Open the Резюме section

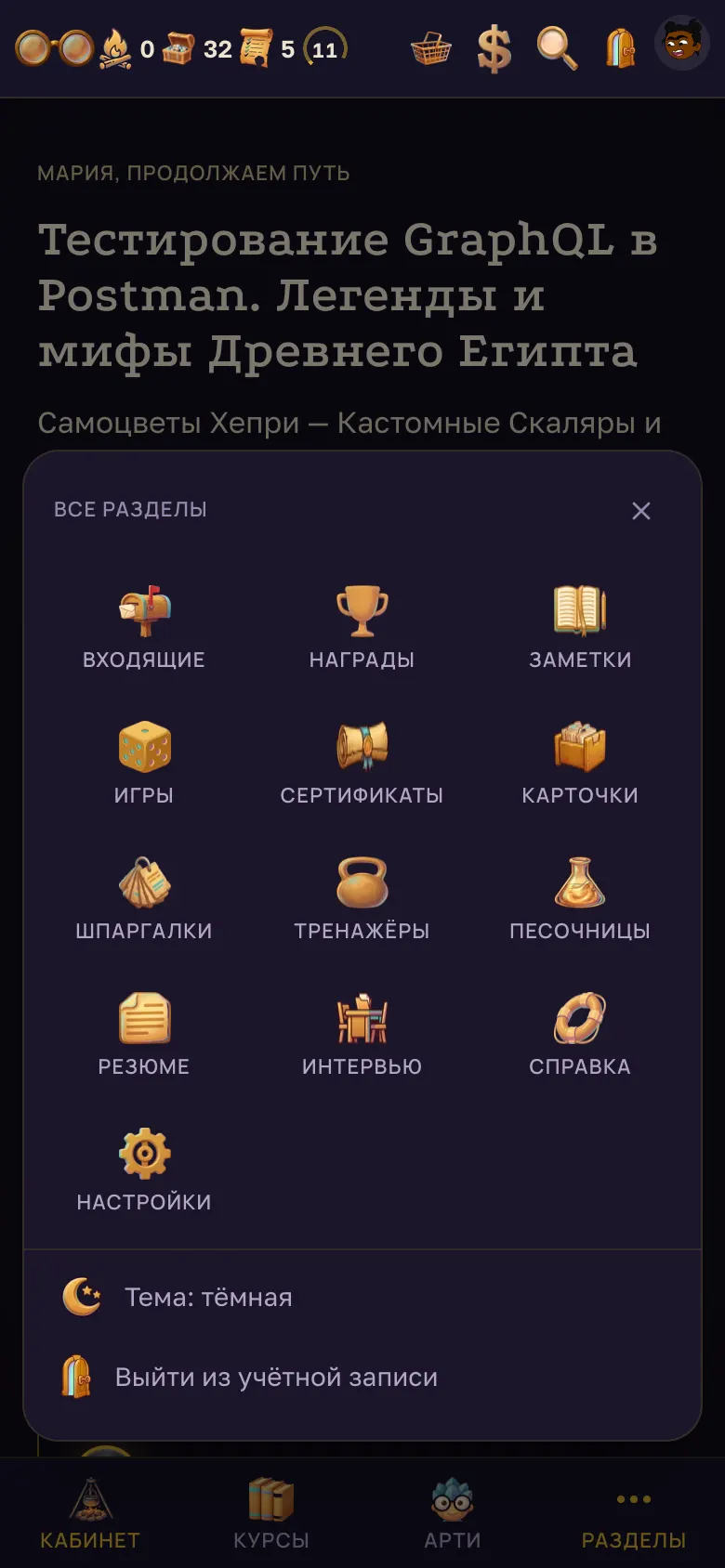(x=144, y=1035)
